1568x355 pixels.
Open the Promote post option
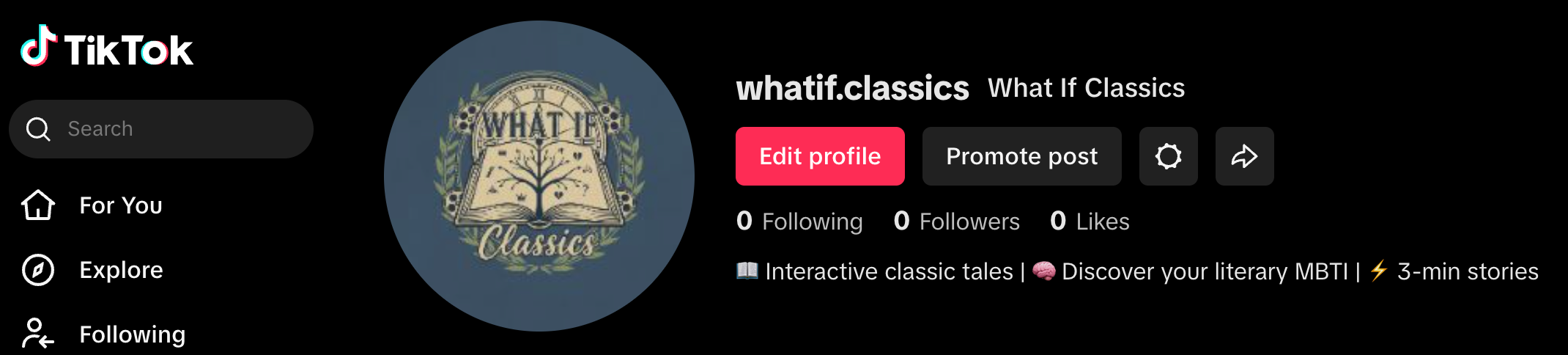1021,156
